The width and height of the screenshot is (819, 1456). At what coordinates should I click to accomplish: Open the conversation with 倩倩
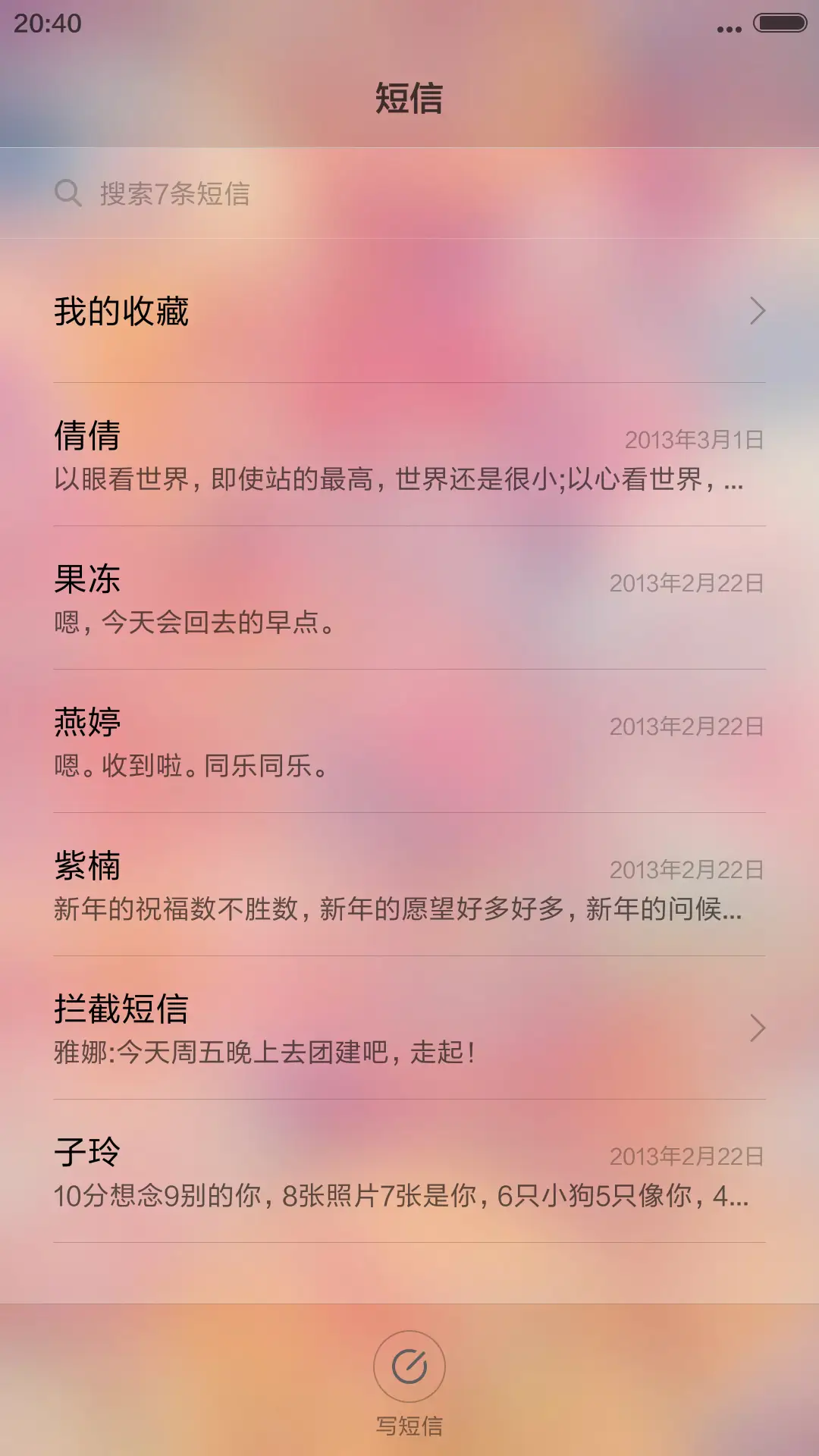tap(303, 455)
